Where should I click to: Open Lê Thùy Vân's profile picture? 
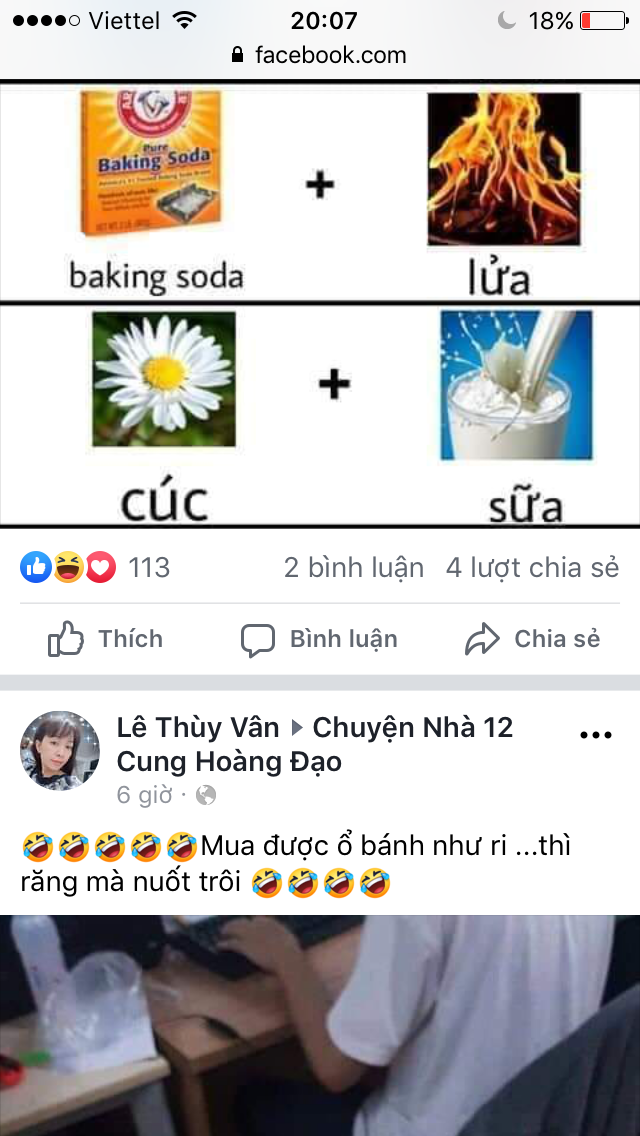[x=60, y=751]
